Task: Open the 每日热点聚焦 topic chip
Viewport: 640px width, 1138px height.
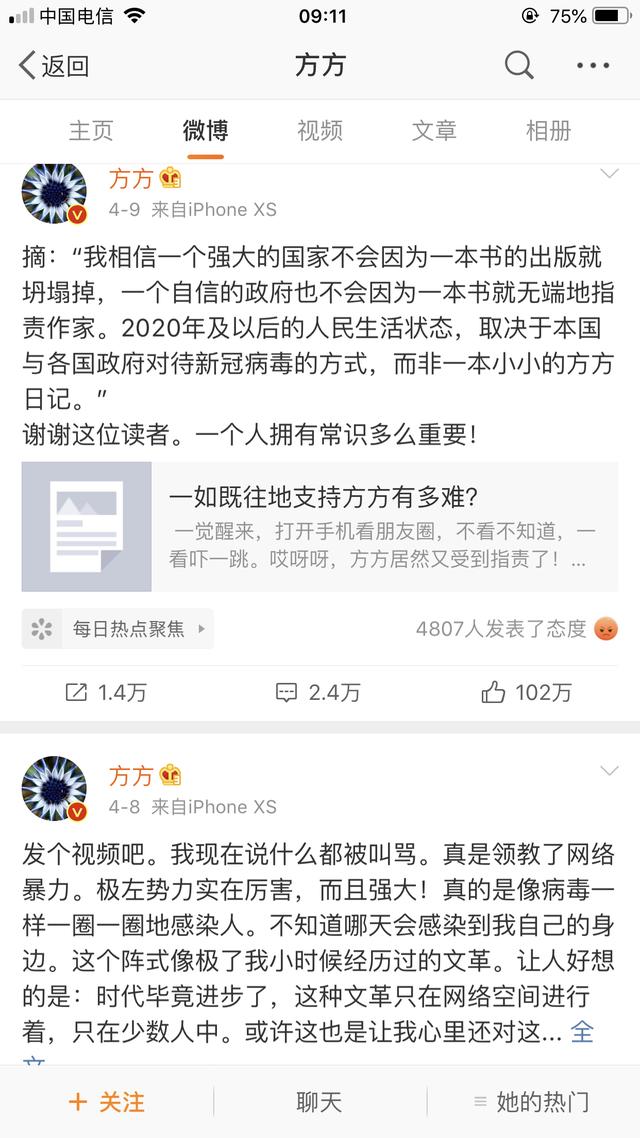Action: 118,629
